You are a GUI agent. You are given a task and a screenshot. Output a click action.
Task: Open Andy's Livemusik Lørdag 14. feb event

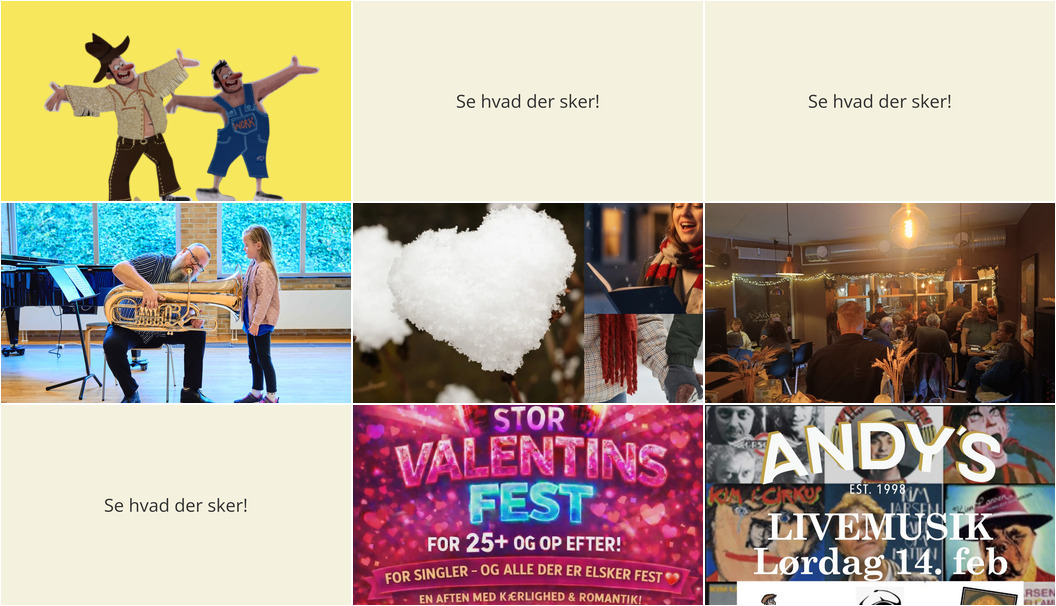880,505
